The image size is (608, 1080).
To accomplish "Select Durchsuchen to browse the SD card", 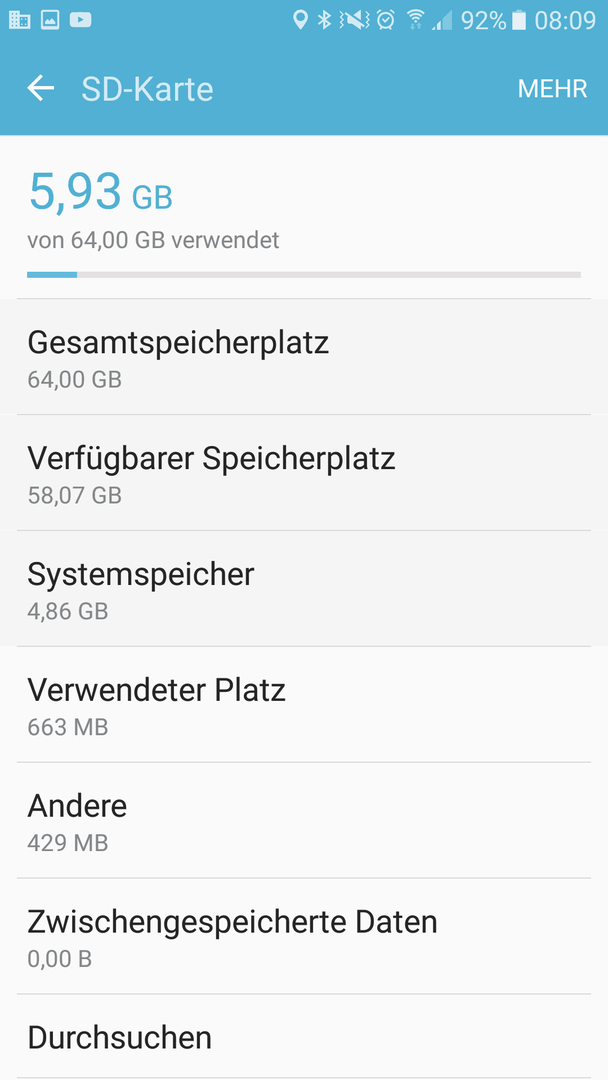I will (304, 1037).
